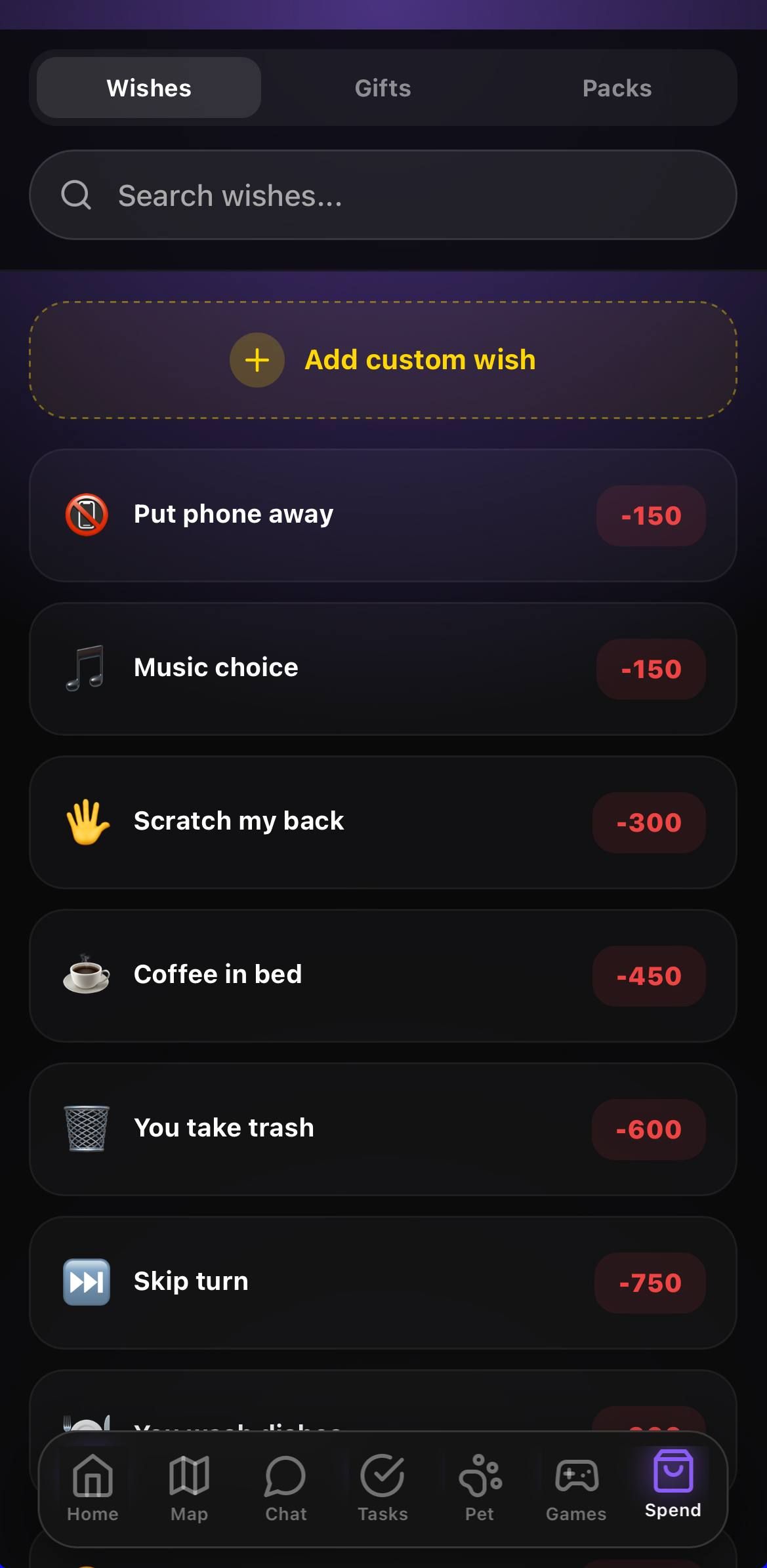This screenshot has height=1568, width=767.
Task: Choose the Music choice wish
Action: coord(383,669)
